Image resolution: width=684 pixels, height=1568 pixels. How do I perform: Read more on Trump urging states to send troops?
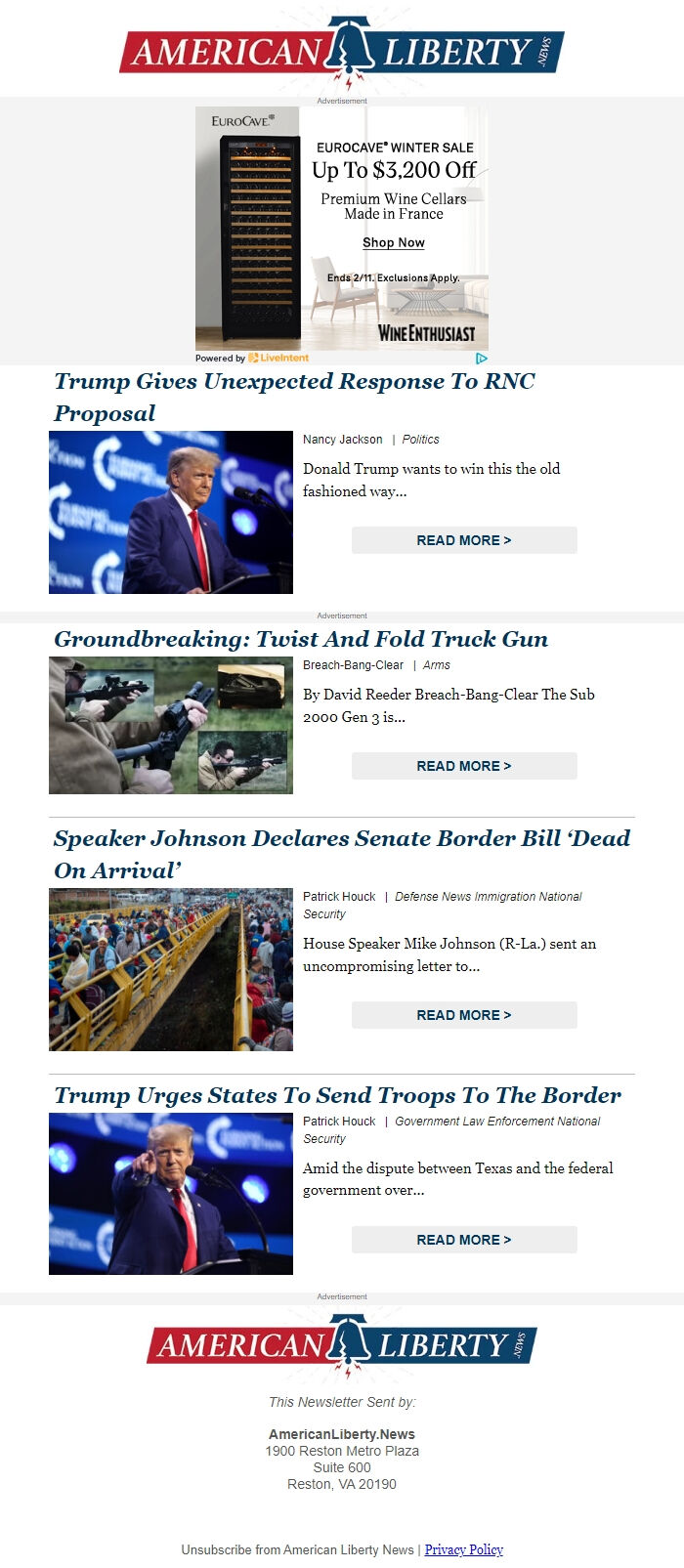[x=464, y=1240]
